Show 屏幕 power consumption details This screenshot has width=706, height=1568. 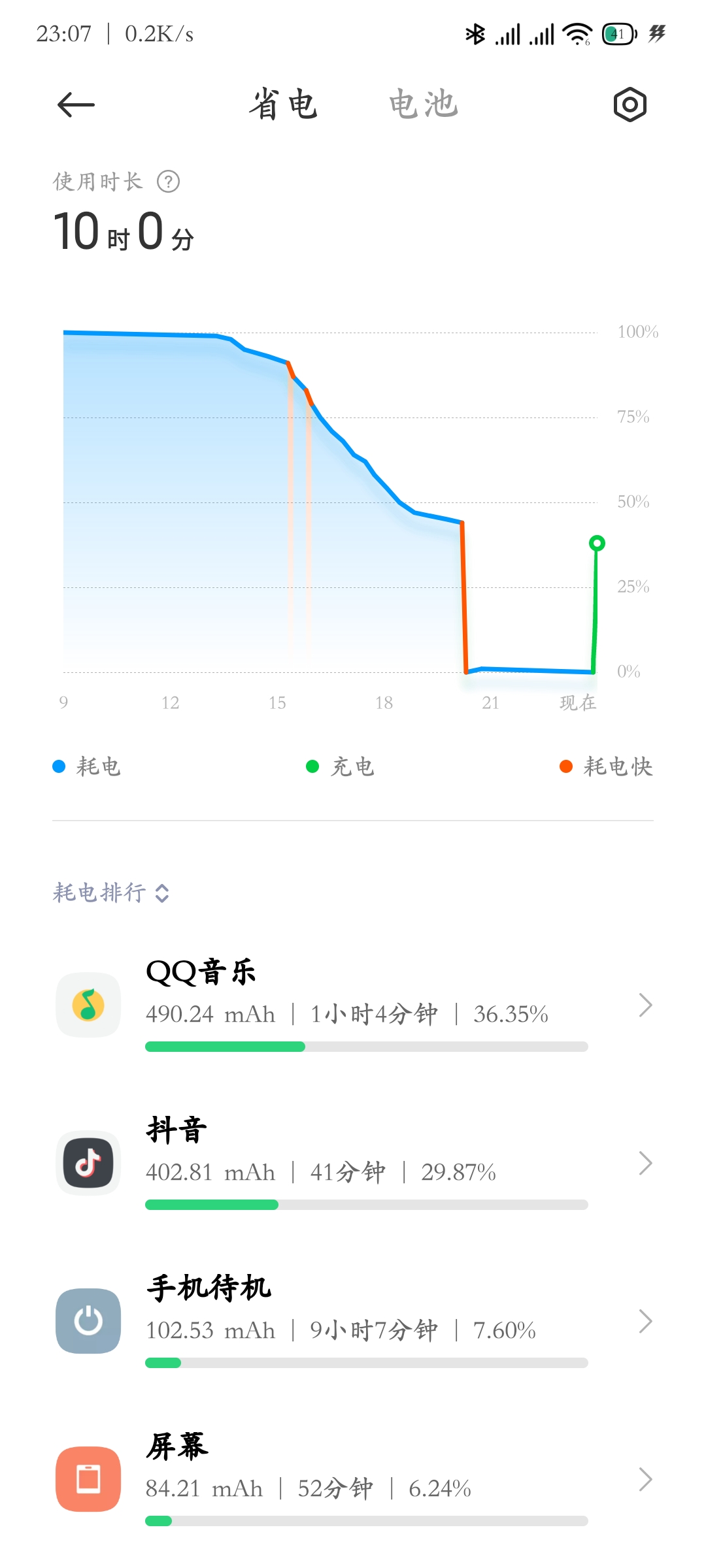tap(353, 1479)
